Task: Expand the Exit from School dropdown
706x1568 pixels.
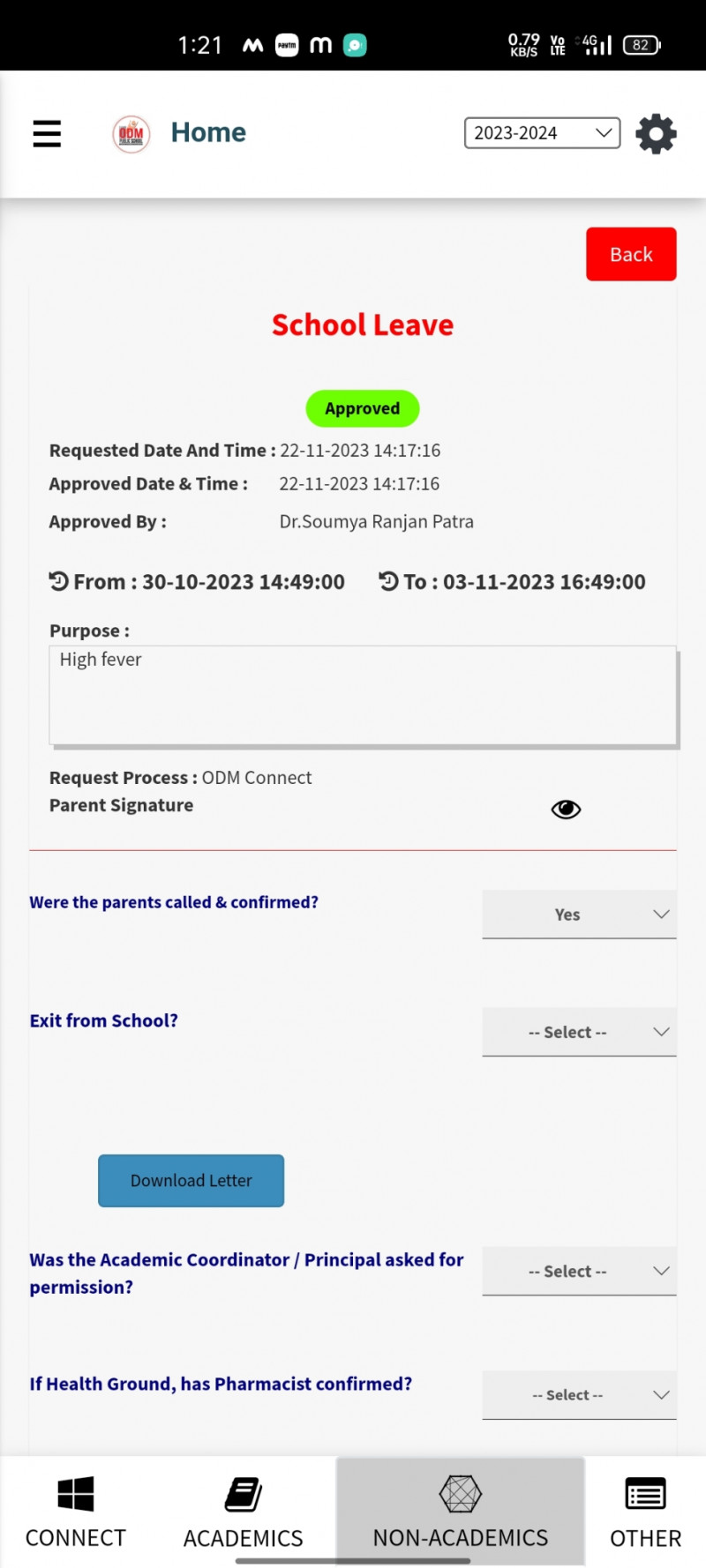Action: pos(579,1032)
